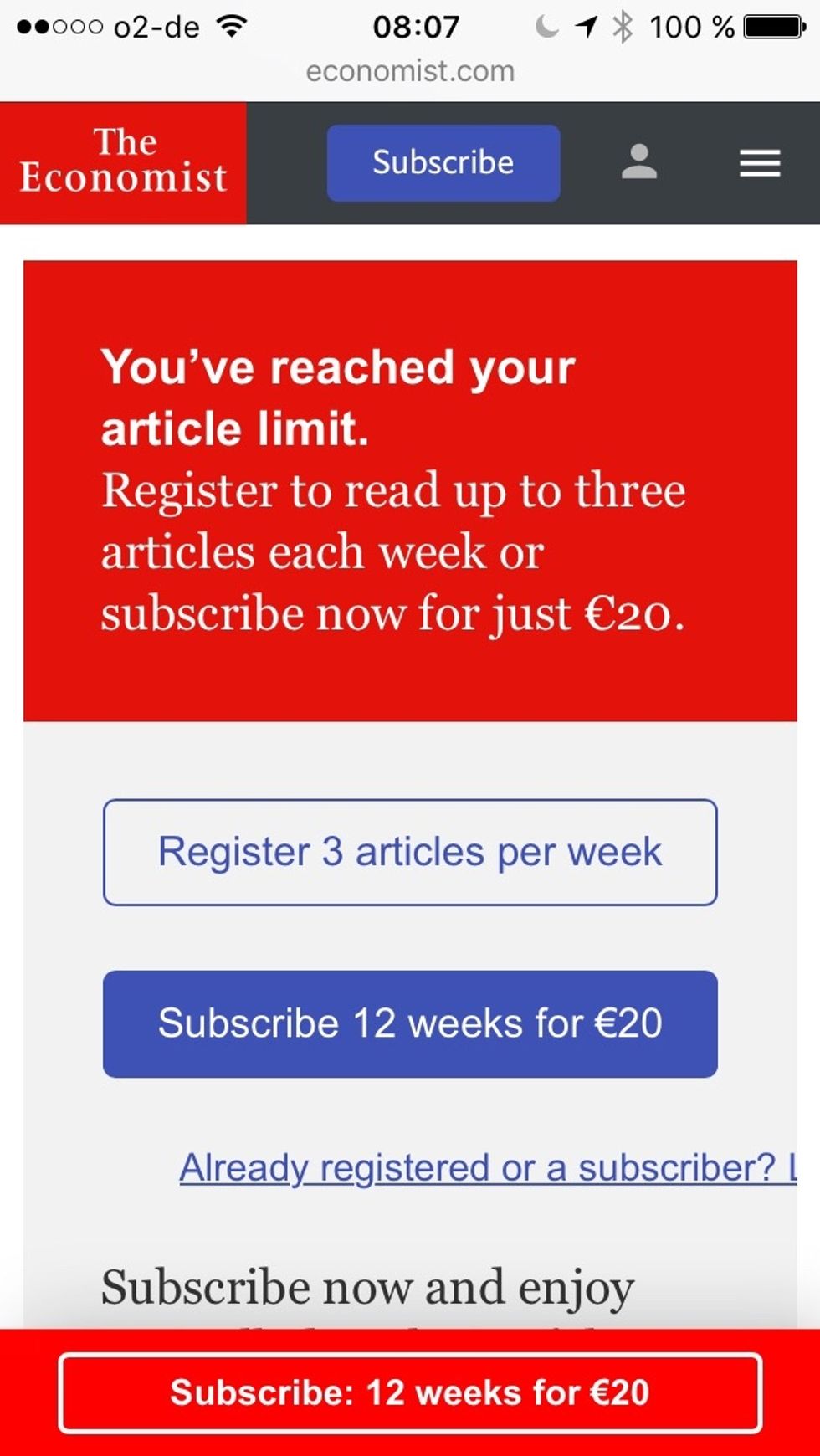The width and height of the screenshot is (820, 1456).
Task: Tap the Subscribe button in the header
Action: 443,162
